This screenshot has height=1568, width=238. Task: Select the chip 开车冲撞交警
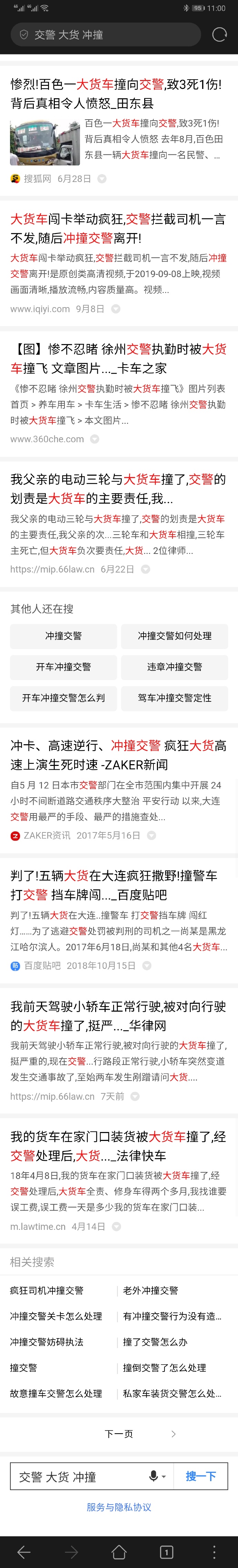(x=63, y=667)
